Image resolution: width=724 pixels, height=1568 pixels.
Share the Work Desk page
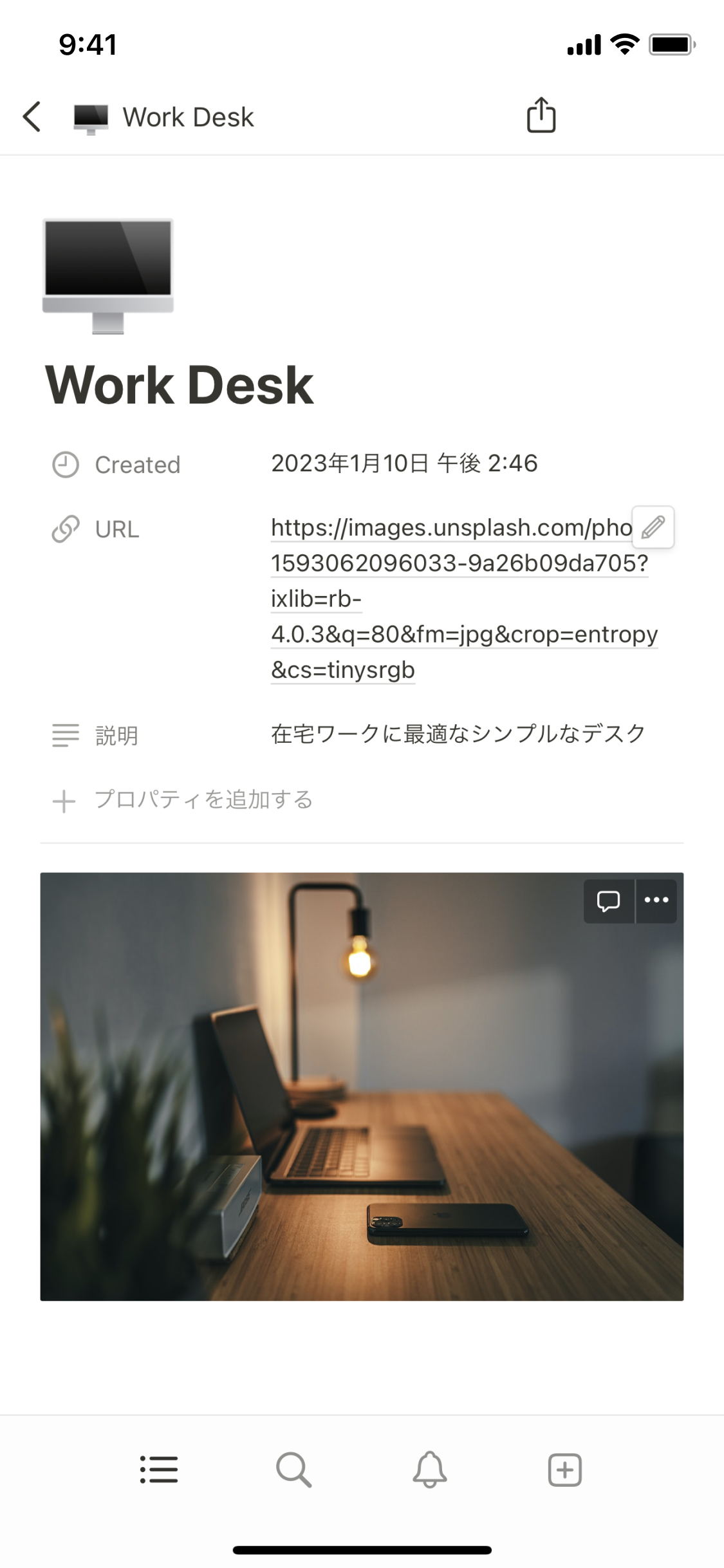pos(541,116)
